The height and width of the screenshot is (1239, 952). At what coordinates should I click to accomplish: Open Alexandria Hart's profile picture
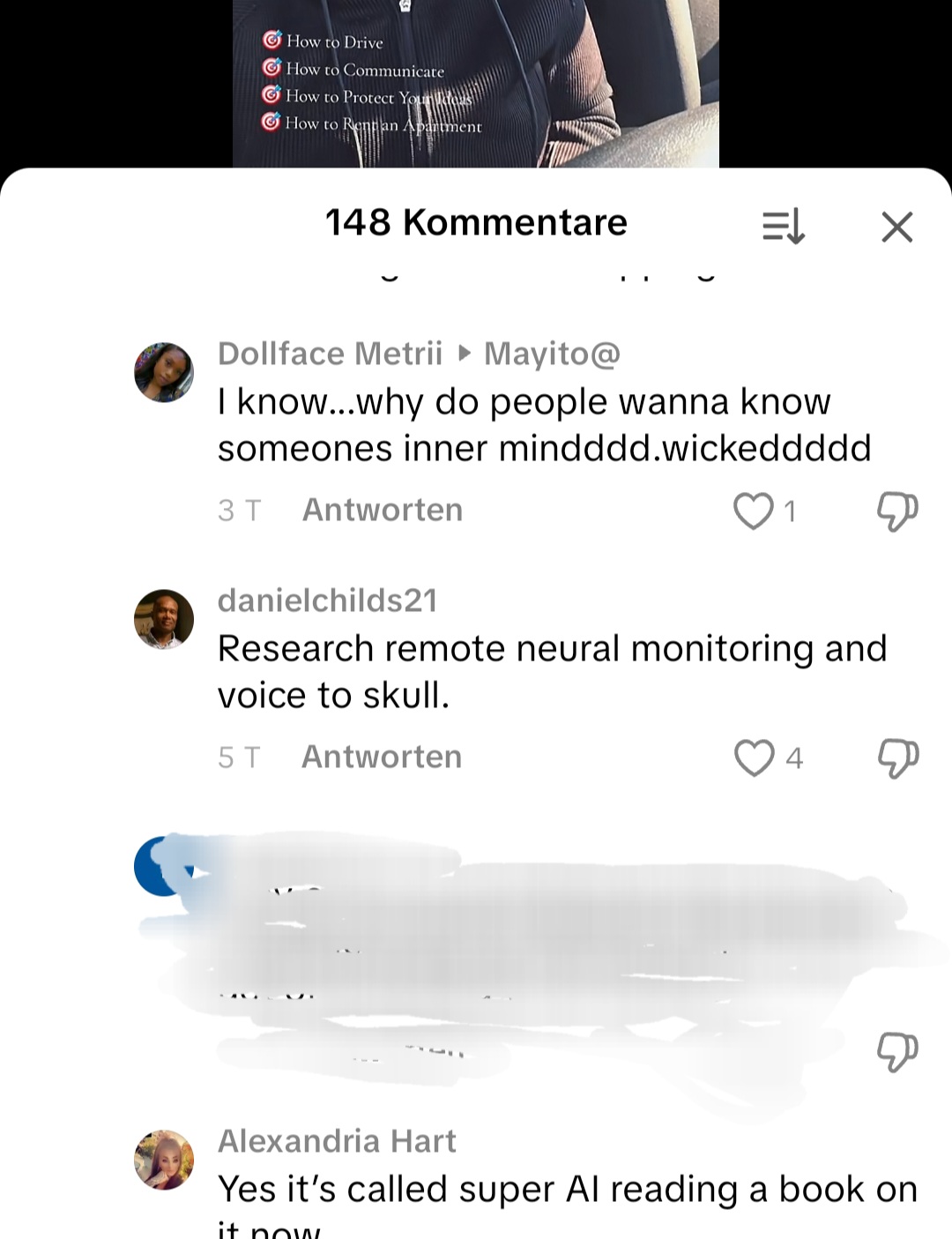coord(164,1159)
